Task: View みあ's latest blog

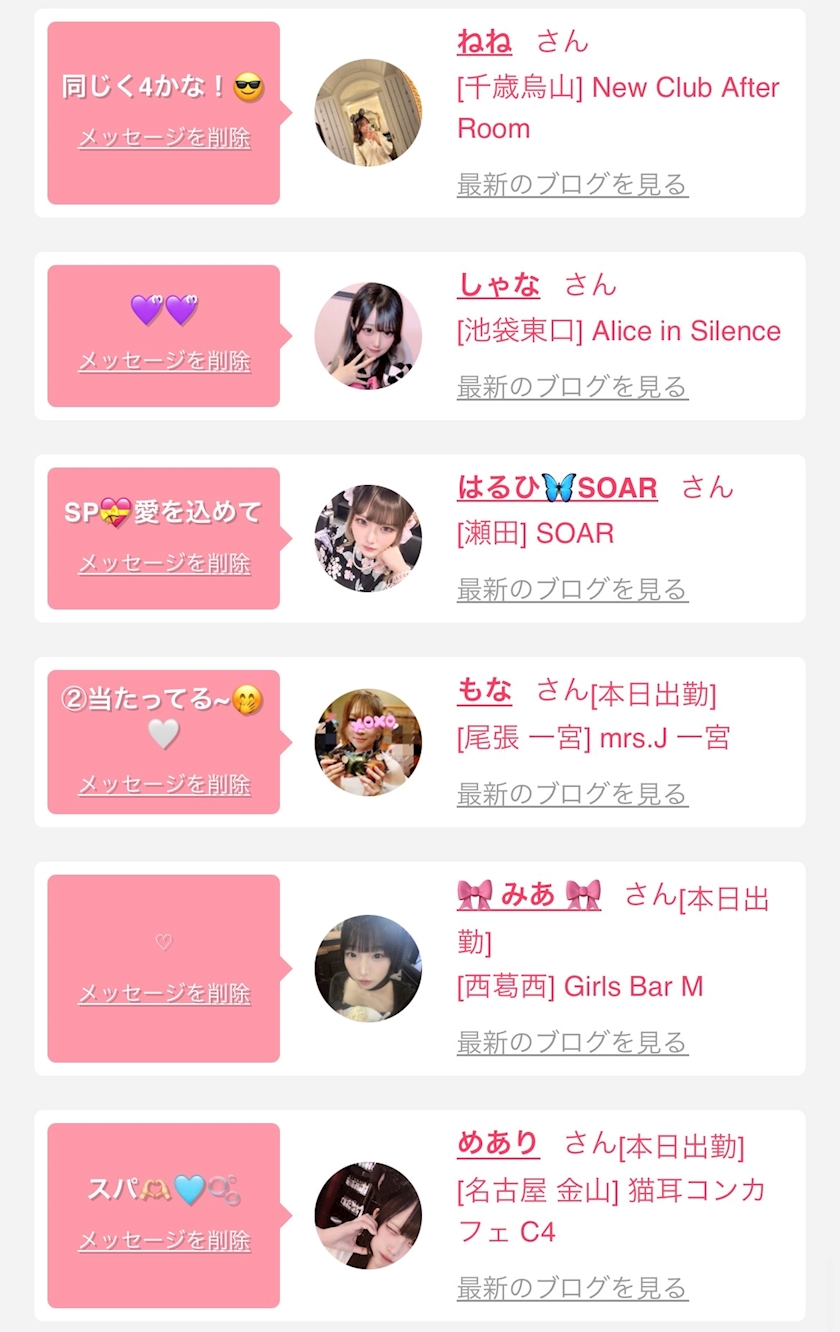Action: (572, 1043)
